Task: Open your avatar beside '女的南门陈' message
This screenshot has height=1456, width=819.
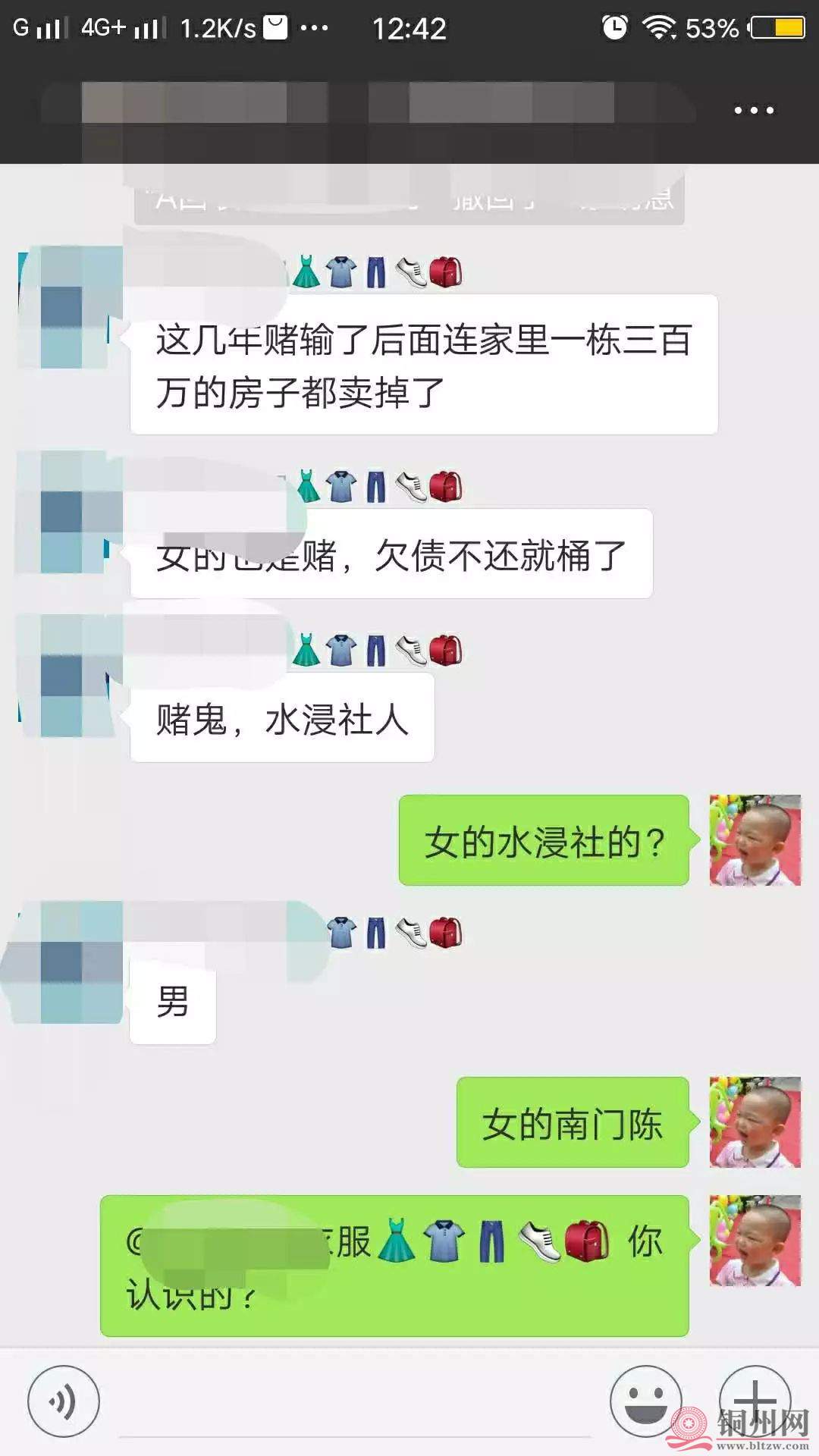Action: tap(755, 1122)
